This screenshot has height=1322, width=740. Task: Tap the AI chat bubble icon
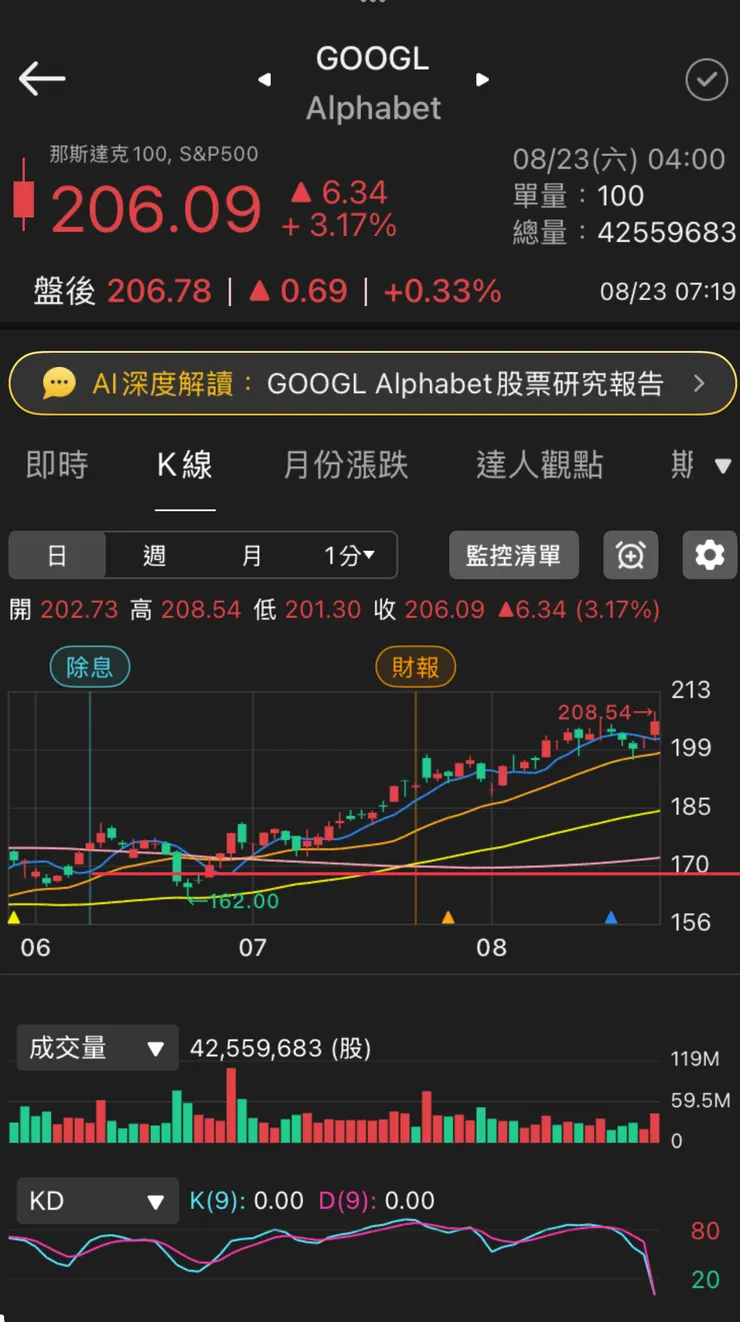tap(59, 383)
